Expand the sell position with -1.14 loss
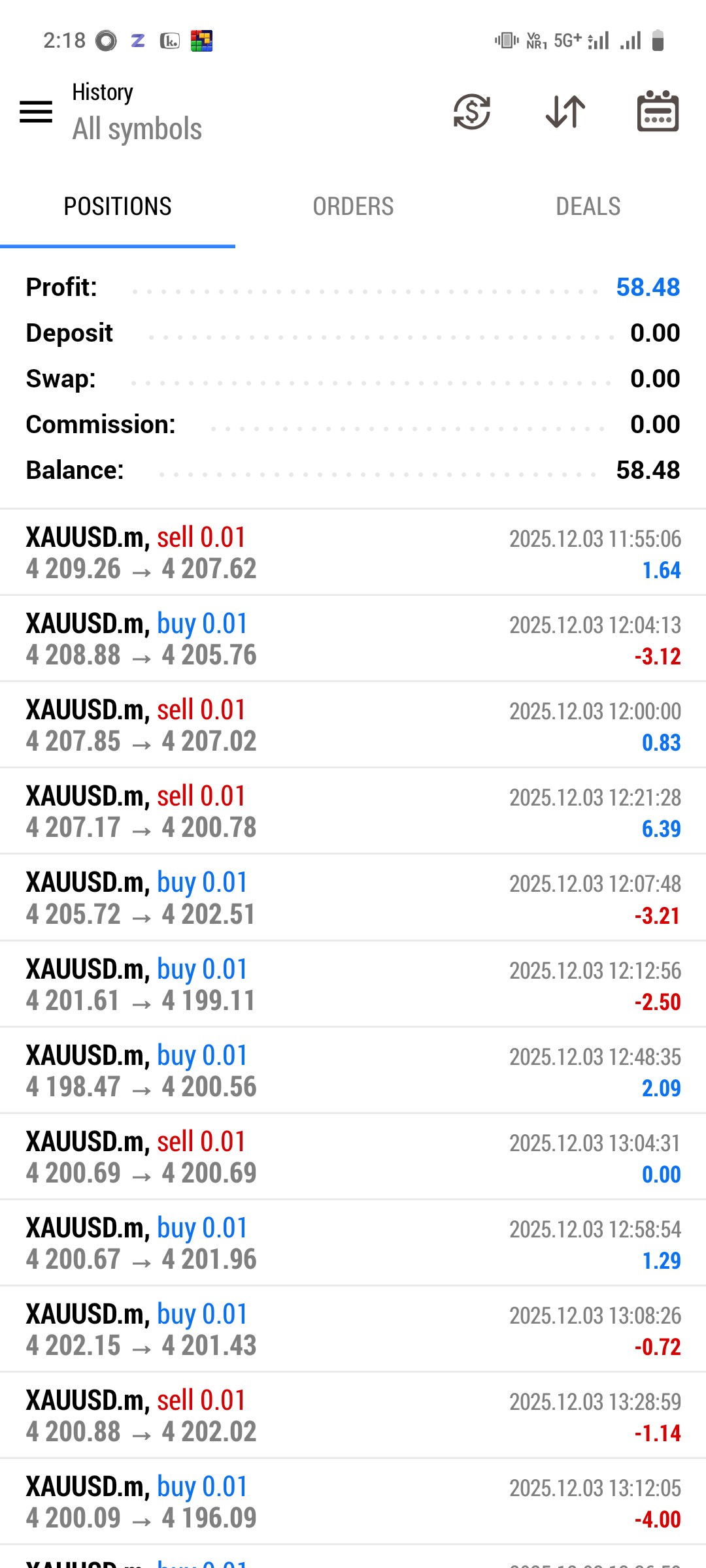 coord(353,1416)
